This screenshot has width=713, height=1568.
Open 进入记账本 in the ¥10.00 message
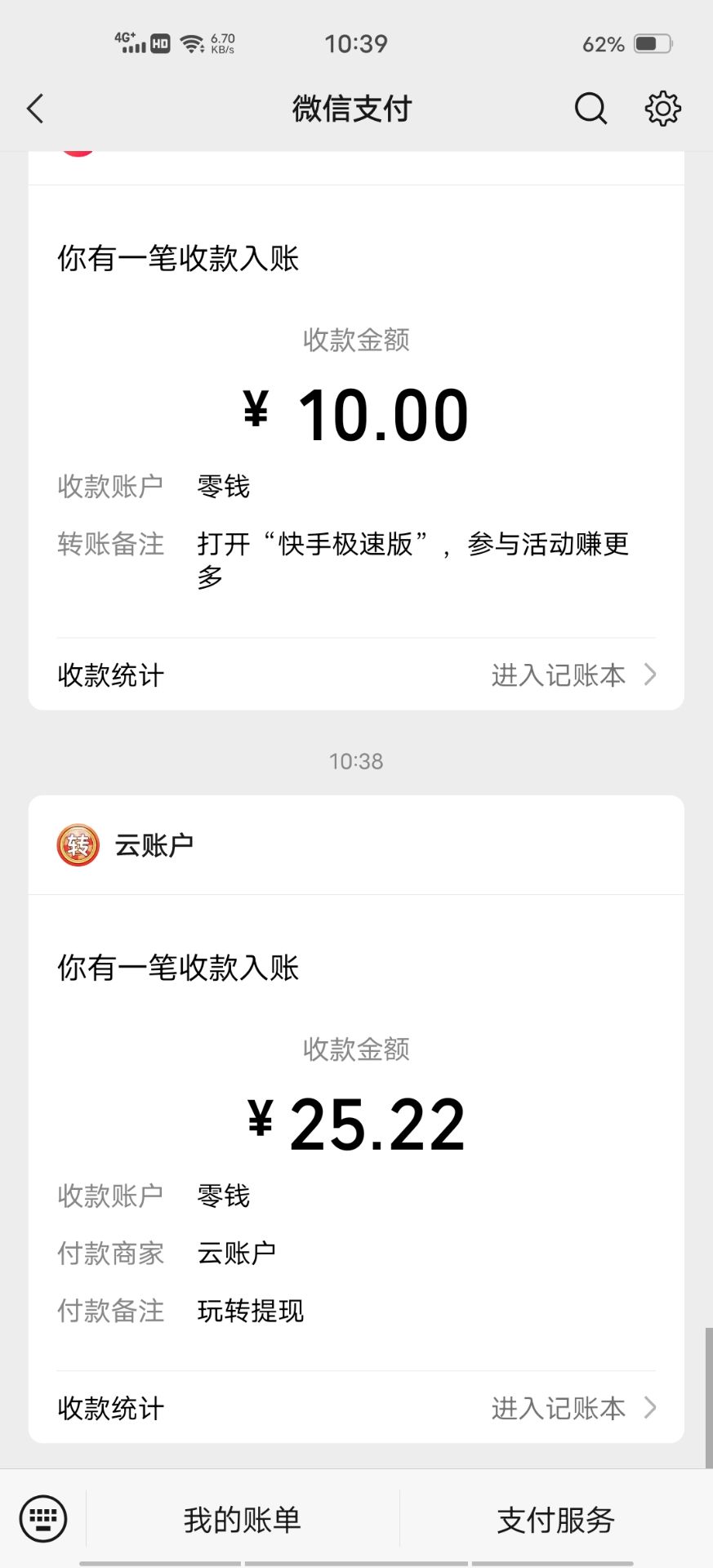click(x=559, y=675)
